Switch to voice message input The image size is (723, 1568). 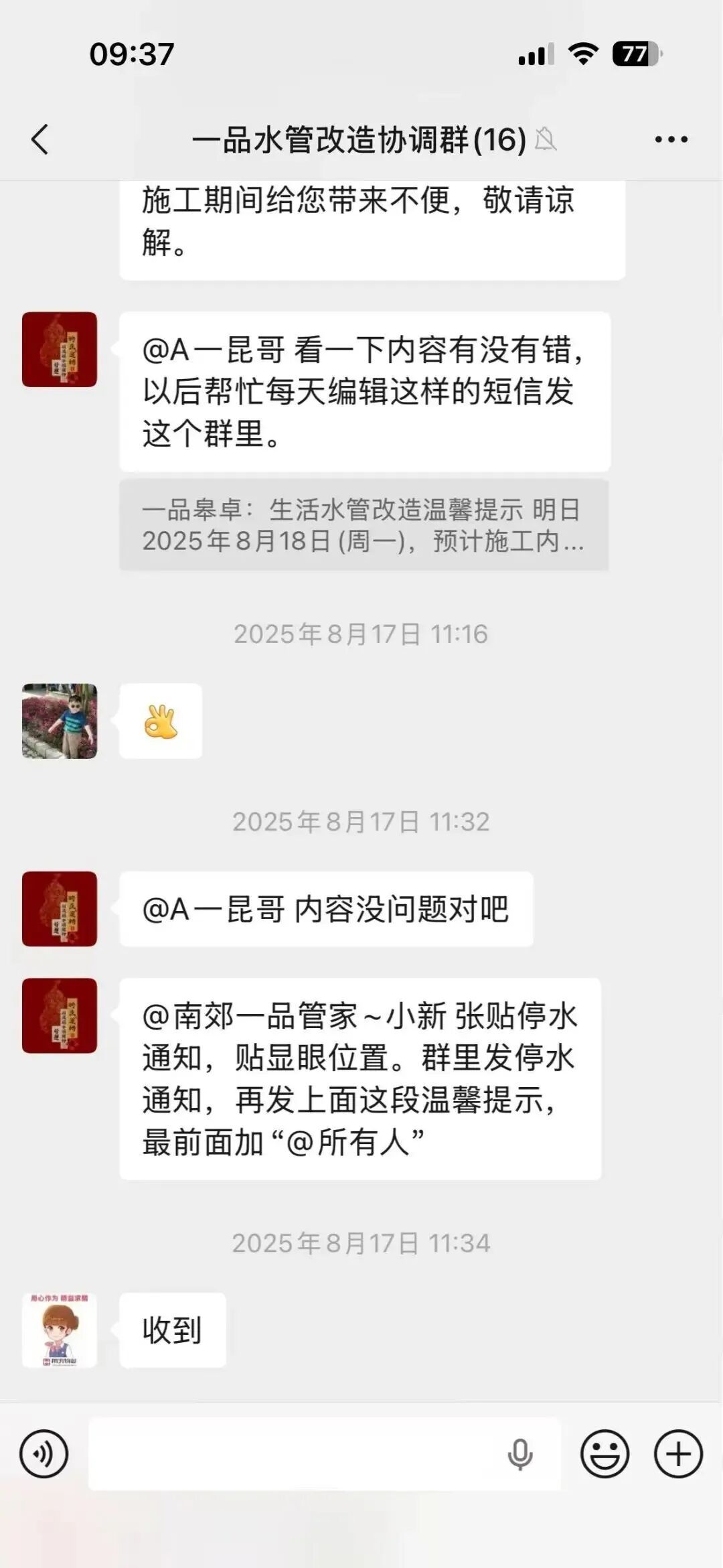pos(44,1453)
